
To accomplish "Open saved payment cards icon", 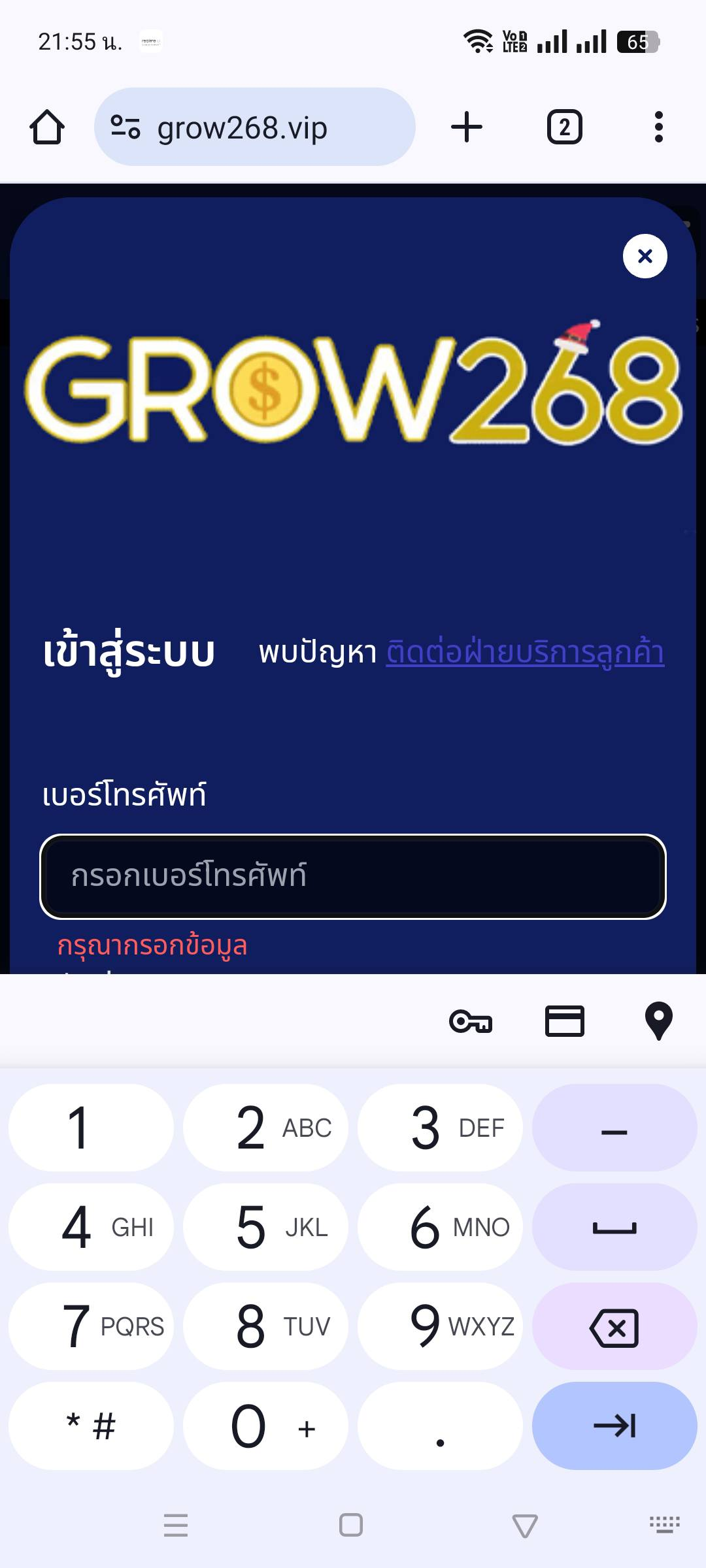I will pyautogui.click(x=565, y=1021).
